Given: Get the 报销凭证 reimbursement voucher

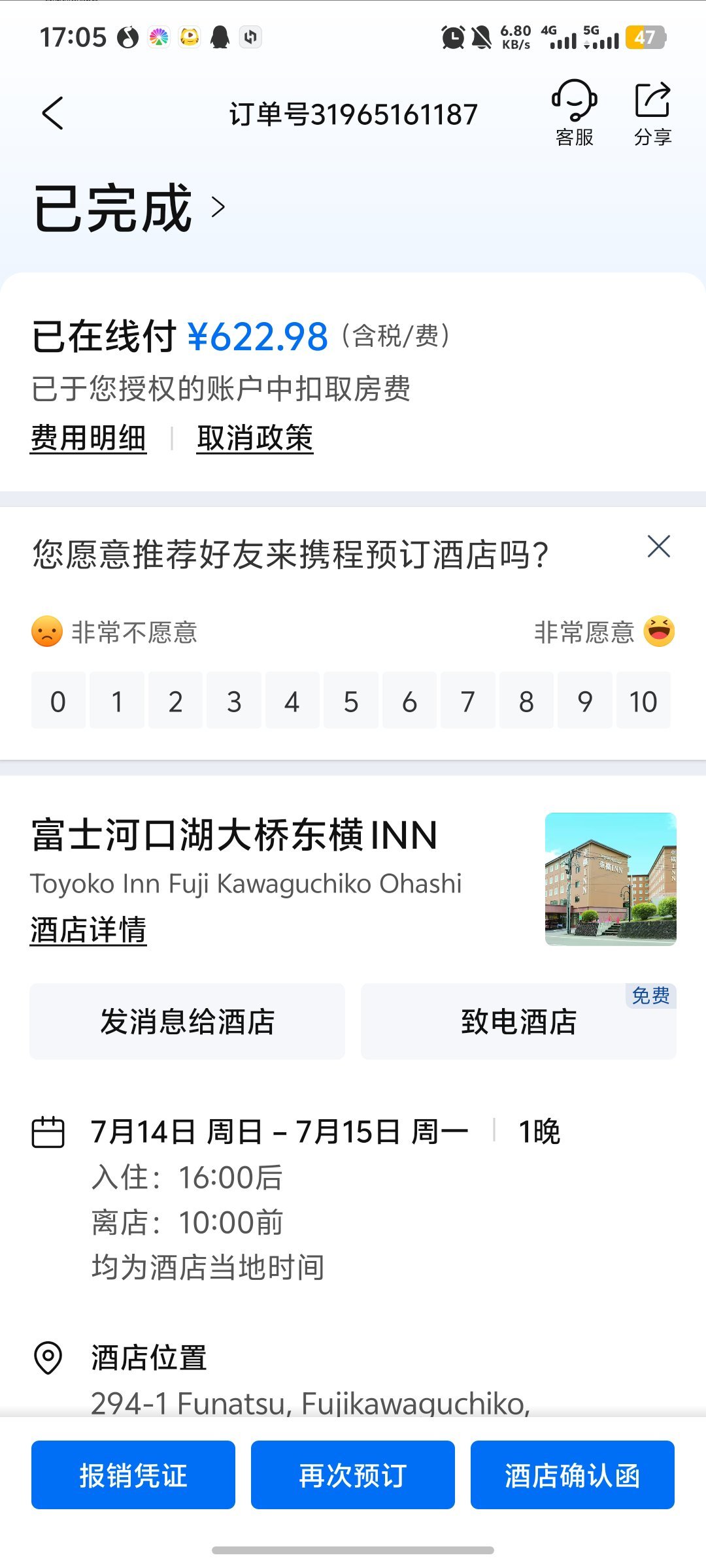Looking at the screenshot, I should (x=133, y=1475).
